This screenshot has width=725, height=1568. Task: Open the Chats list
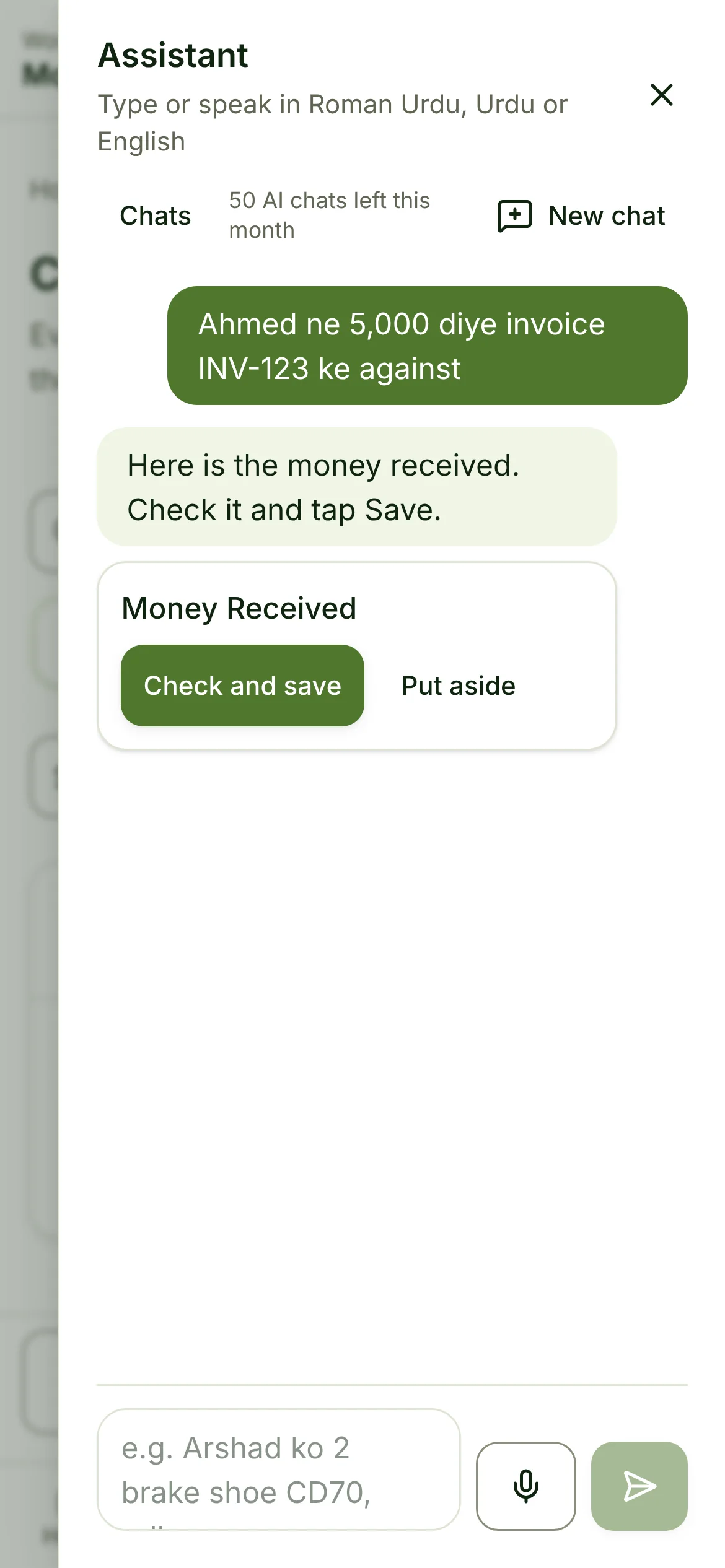(x=155, y=216)
